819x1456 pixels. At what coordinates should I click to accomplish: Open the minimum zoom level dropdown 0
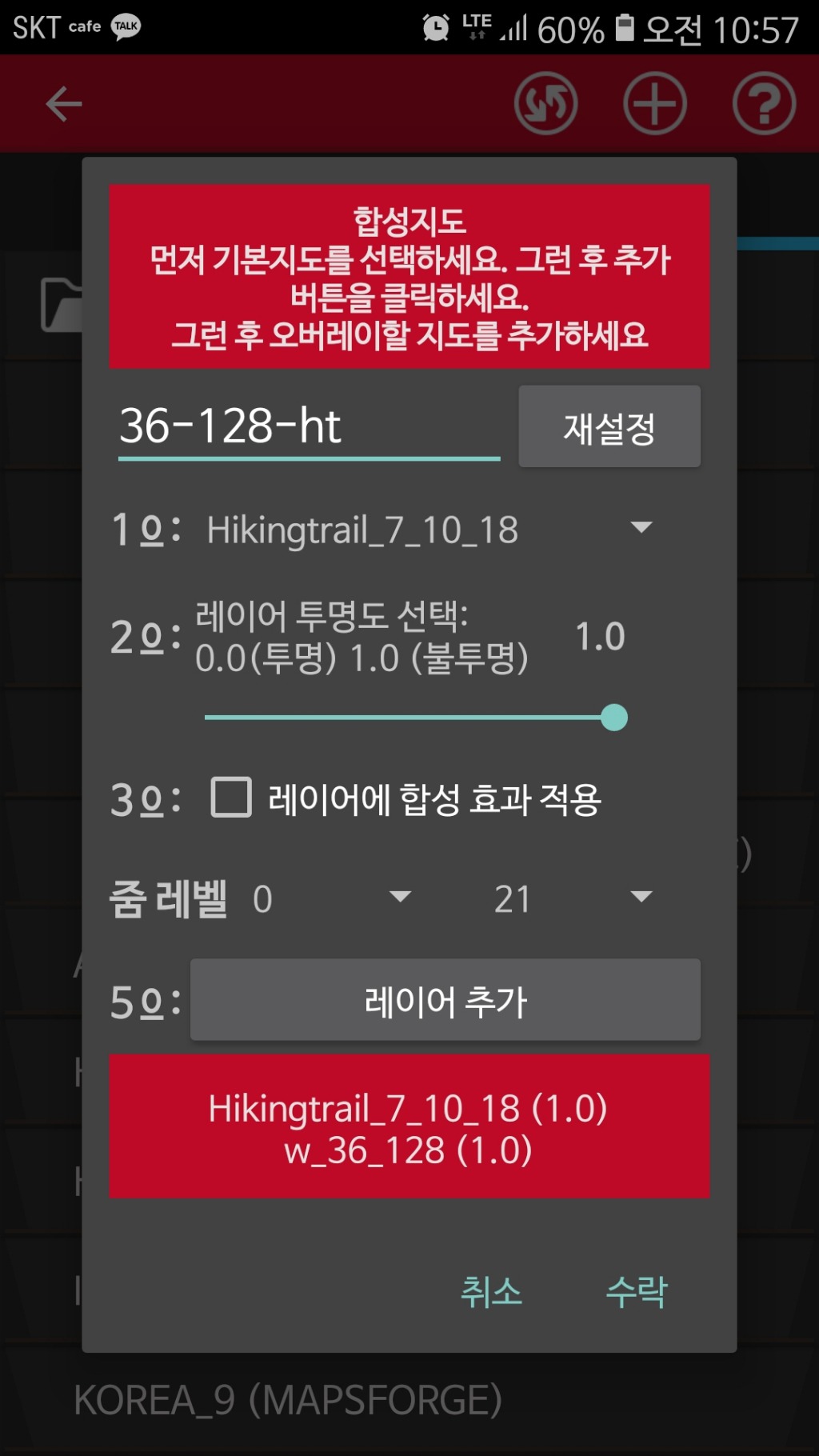pyautogui.click(x=332, y=898)
